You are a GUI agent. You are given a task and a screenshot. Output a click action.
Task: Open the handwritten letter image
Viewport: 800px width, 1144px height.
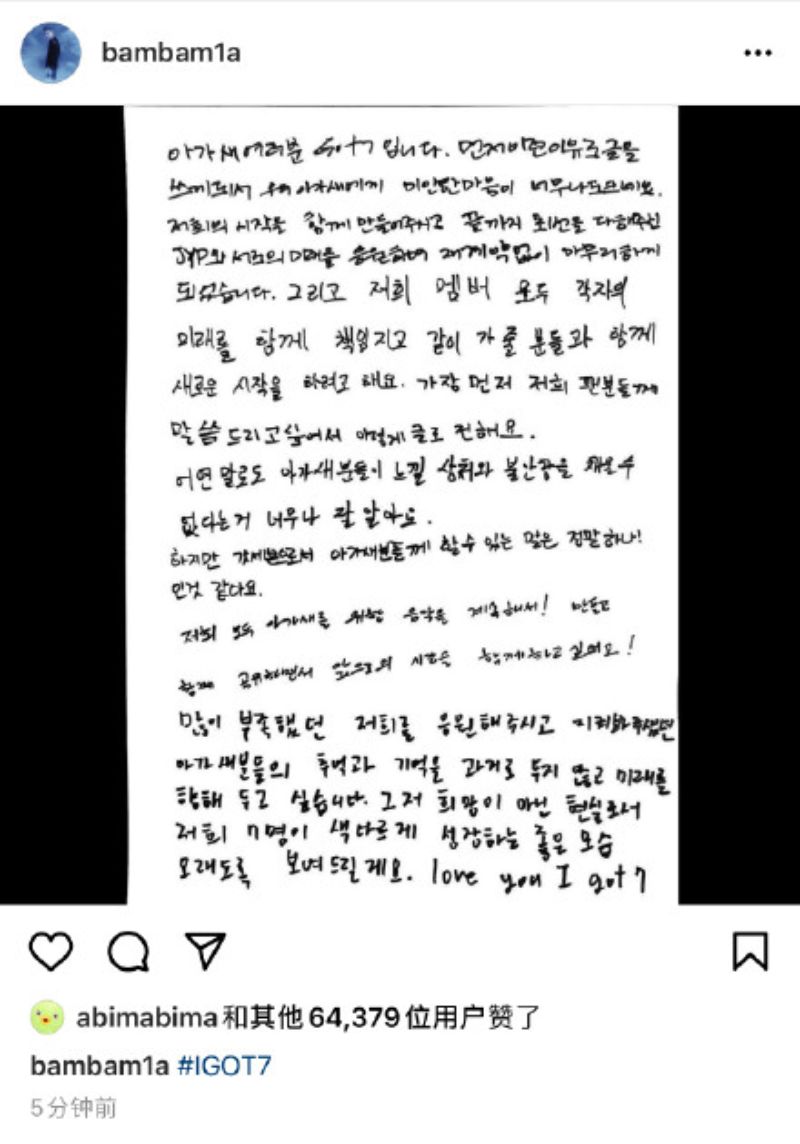click(x=400, y=505)
